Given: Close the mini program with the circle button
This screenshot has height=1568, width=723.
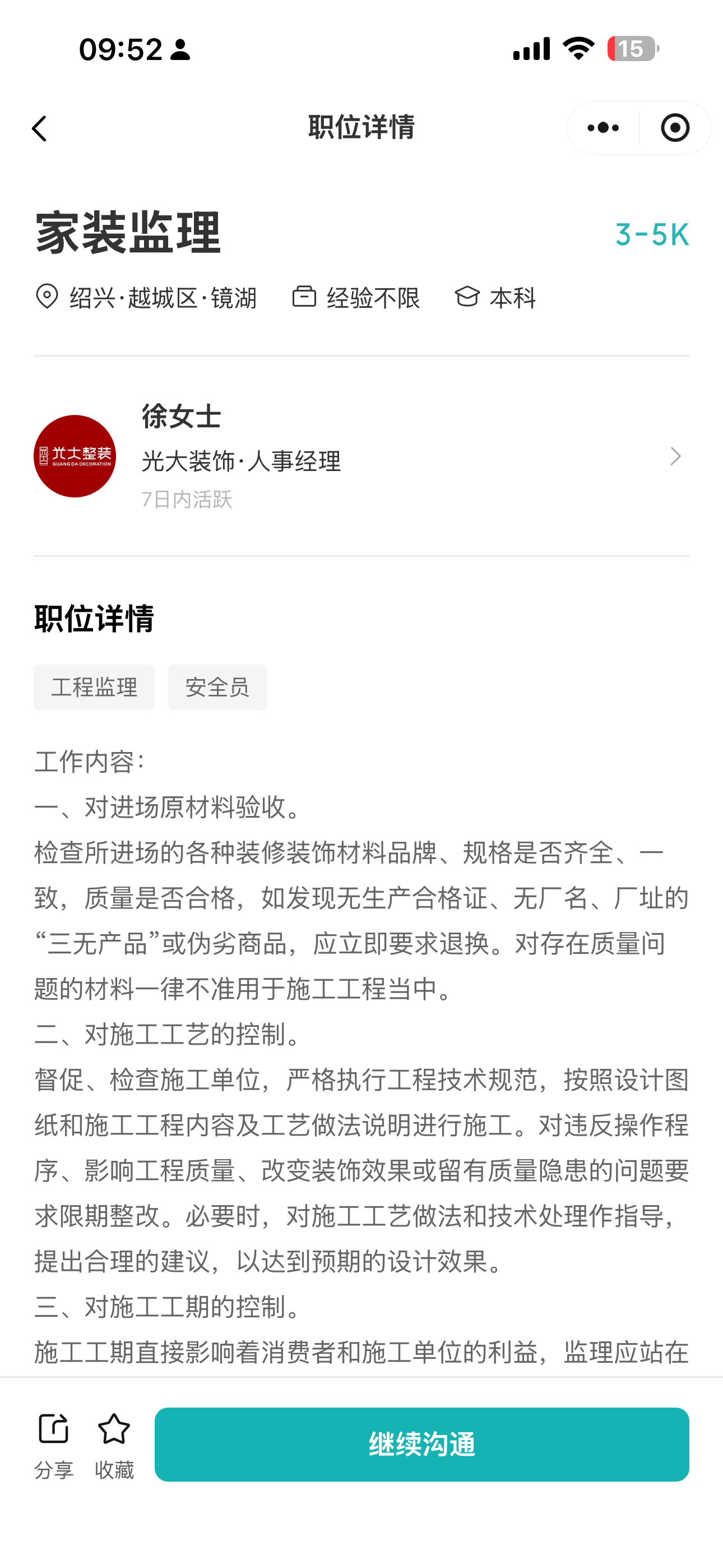Looking at the screenshot, I should (674, 128).
